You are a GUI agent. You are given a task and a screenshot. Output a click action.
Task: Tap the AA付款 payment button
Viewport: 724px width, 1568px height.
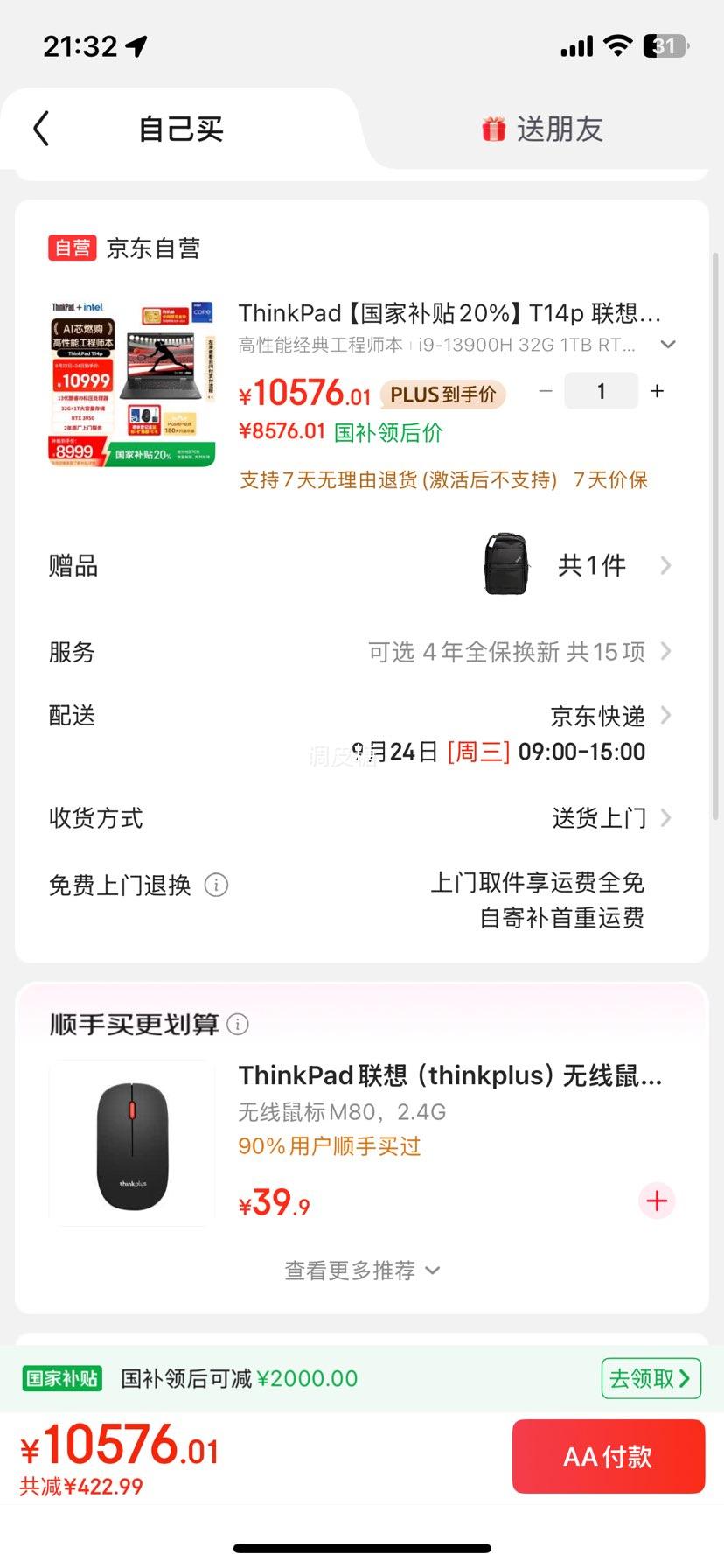pyautogui.click(x=608, y=1456)
